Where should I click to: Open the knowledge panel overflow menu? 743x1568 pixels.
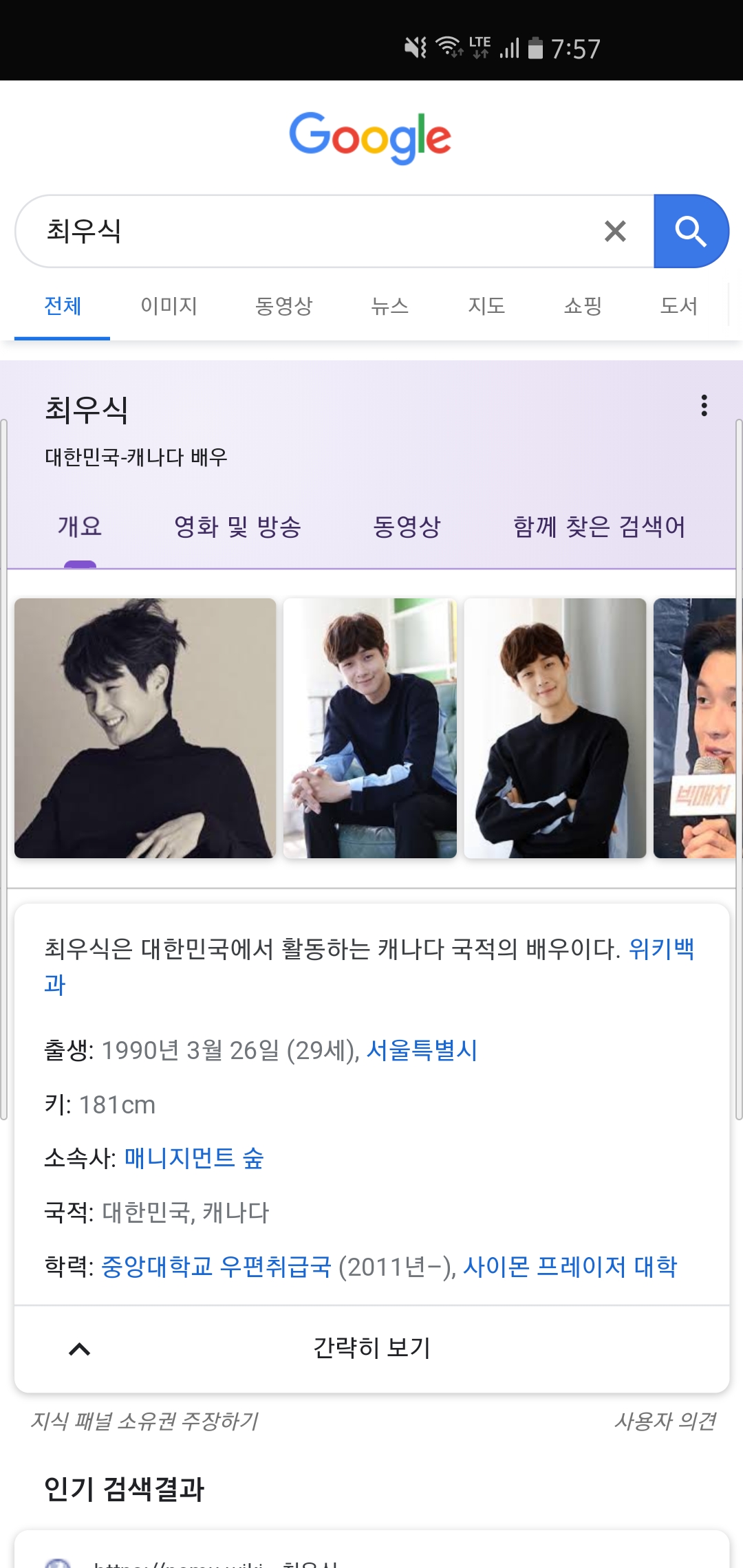point(704,406)
